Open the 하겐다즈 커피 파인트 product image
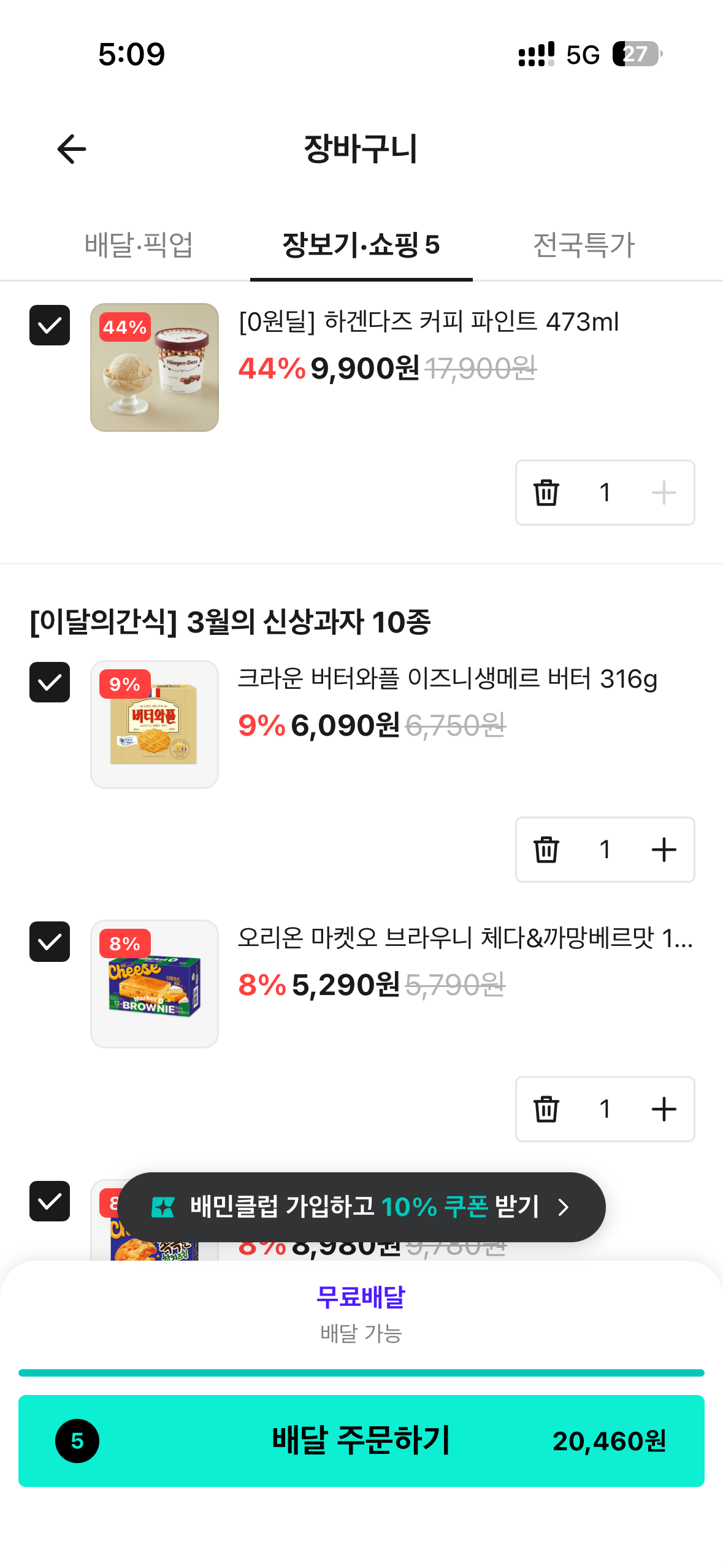The image size is (723, 1568). [x=155, y=367]
